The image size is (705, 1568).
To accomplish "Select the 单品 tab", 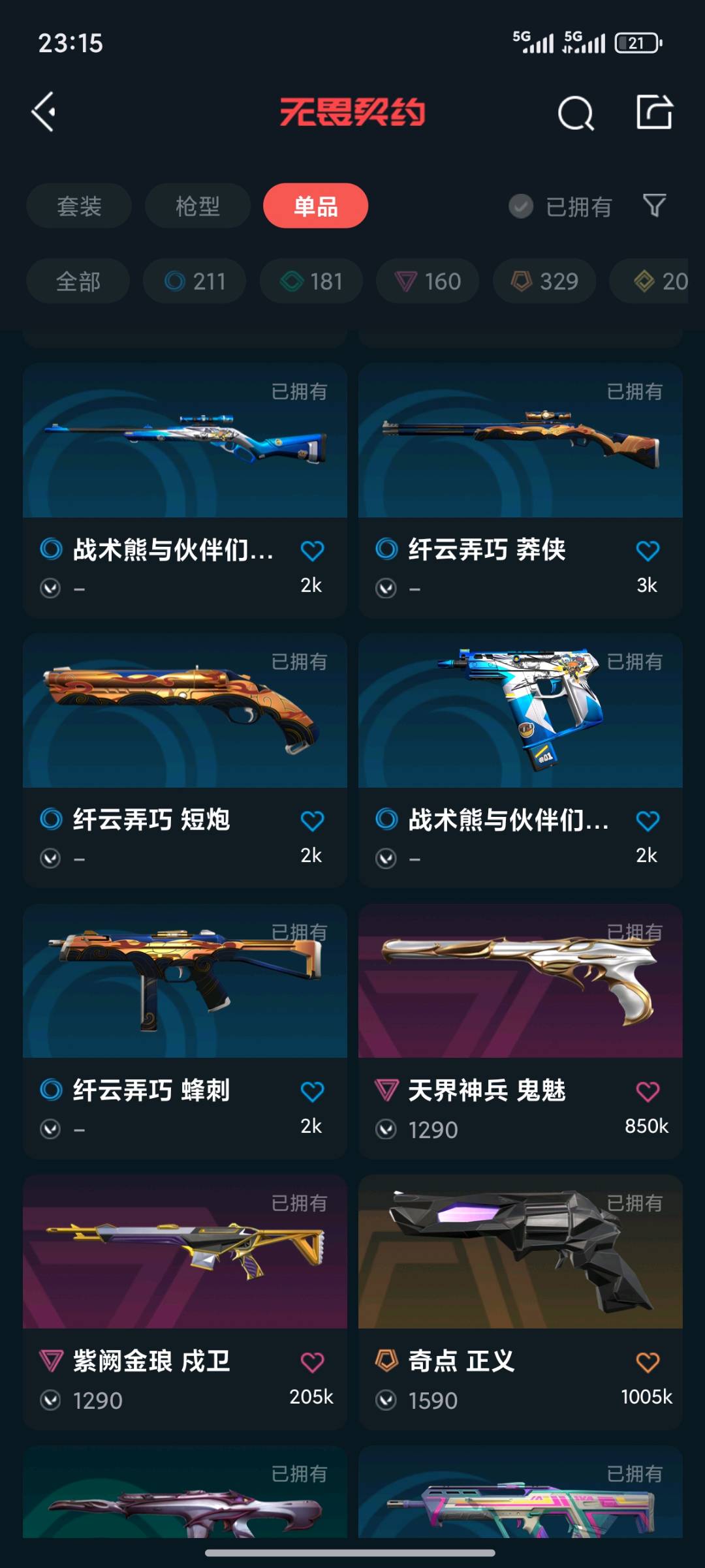I will [315, 206].
